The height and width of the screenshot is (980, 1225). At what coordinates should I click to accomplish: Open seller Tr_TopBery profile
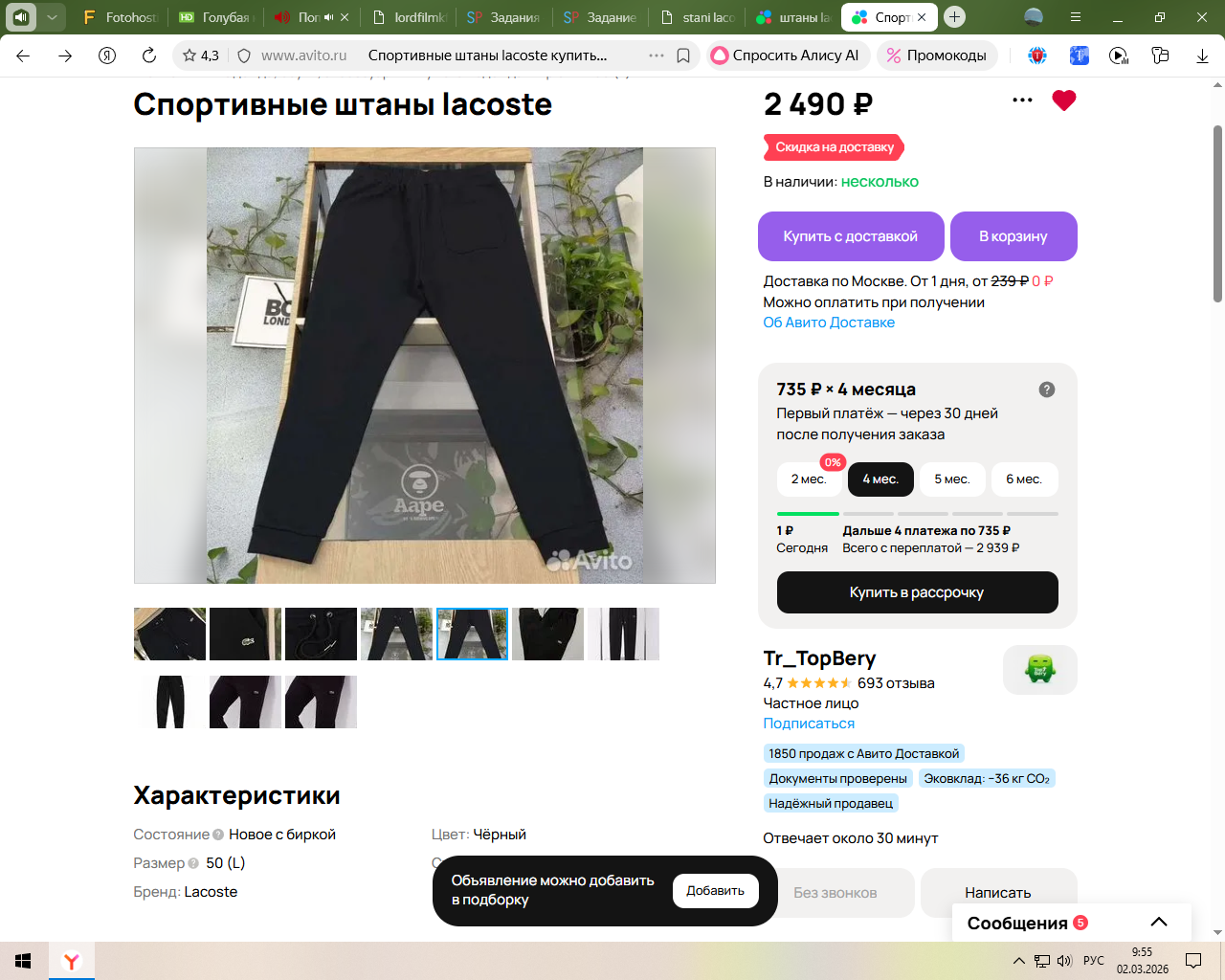coord(819,658)
